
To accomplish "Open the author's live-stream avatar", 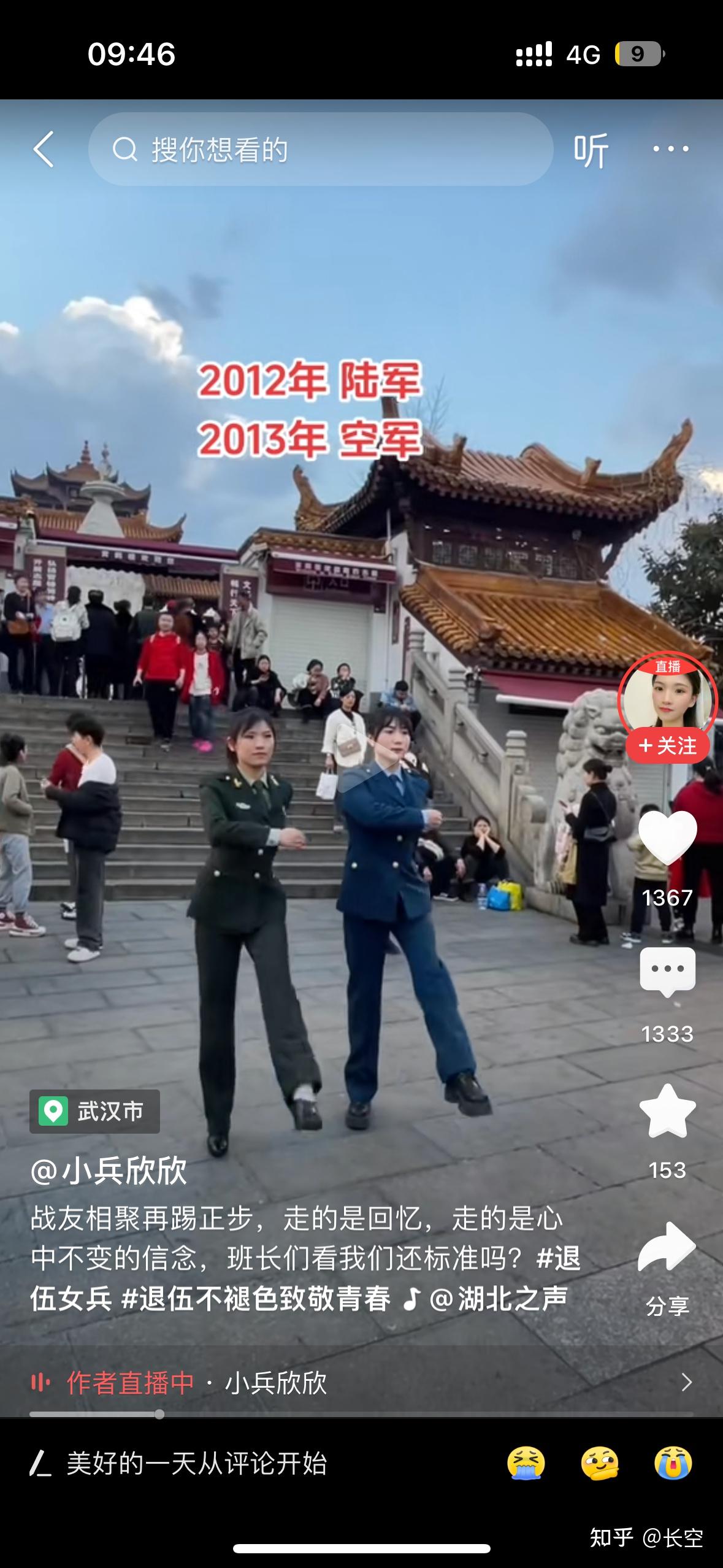I will (x=667, y=695).
